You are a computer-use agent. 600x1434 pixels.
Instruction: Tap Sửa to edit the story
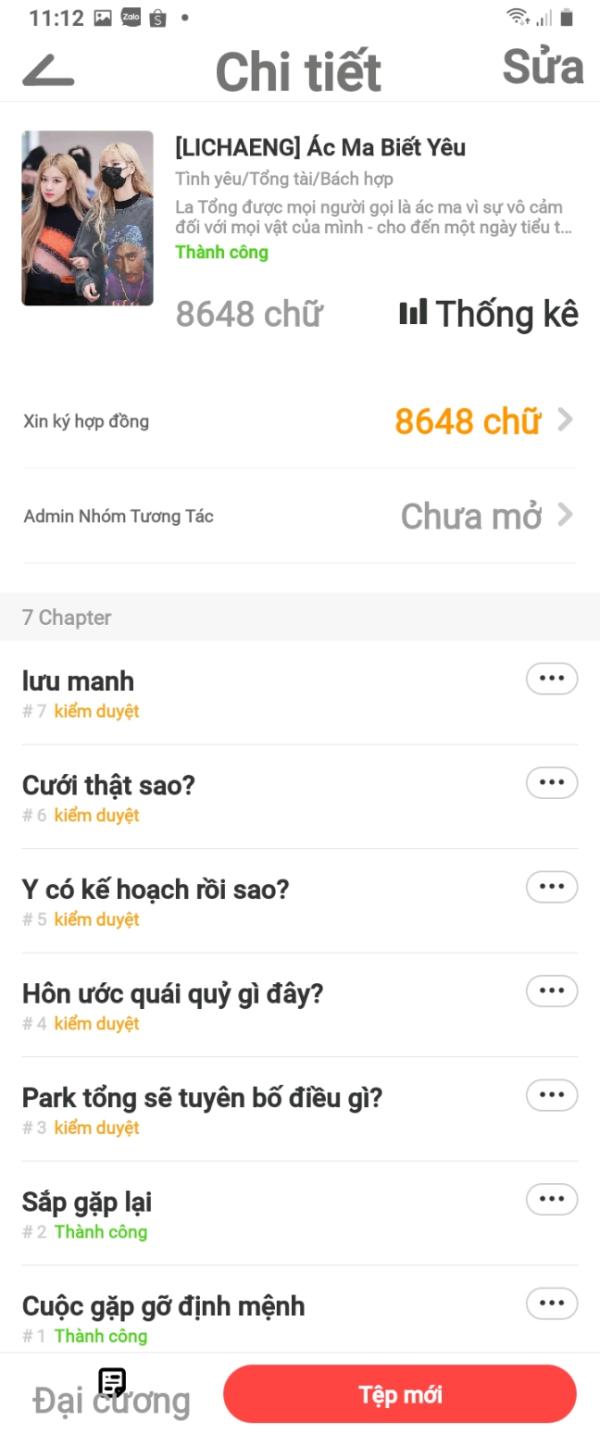click(542, 67)
